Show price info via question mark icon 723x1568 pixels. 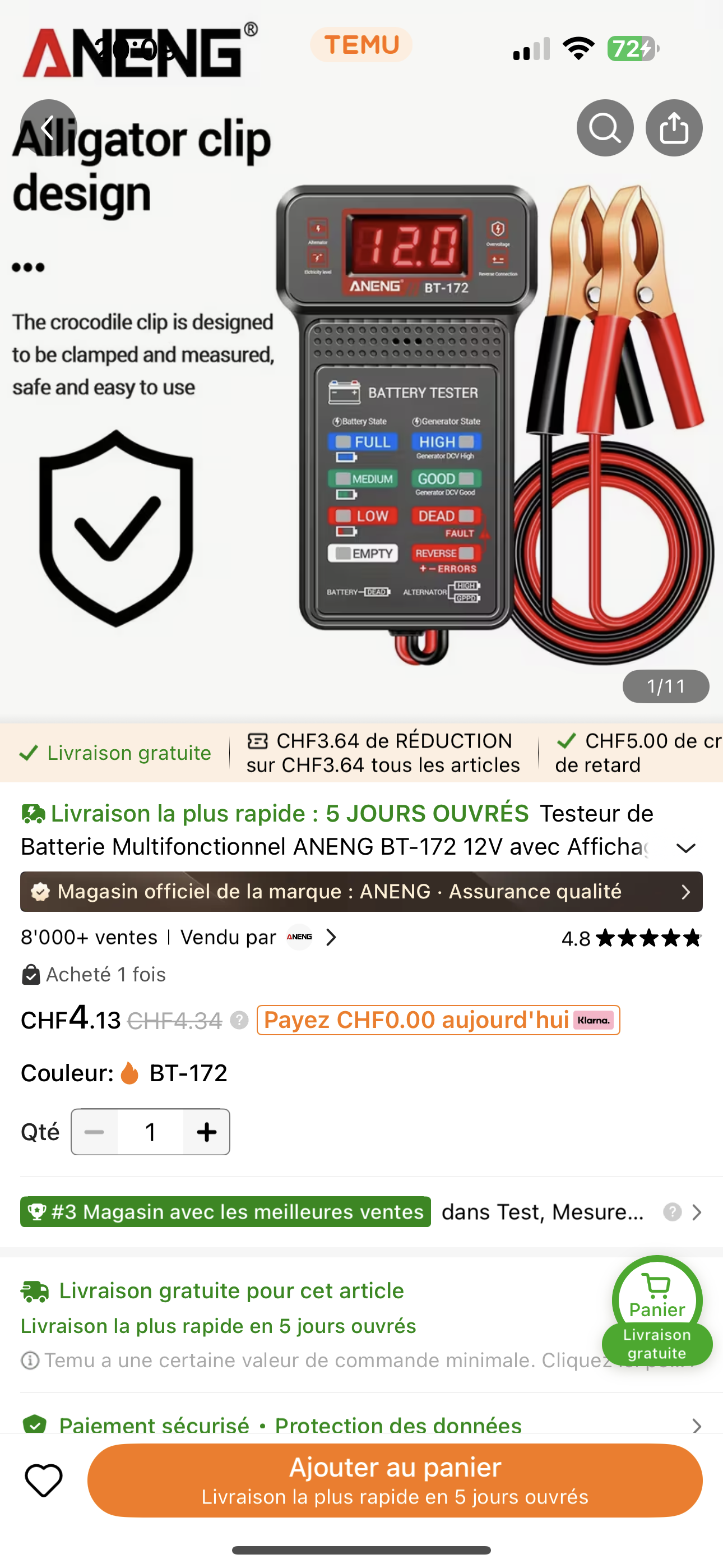coord(239,1020)
